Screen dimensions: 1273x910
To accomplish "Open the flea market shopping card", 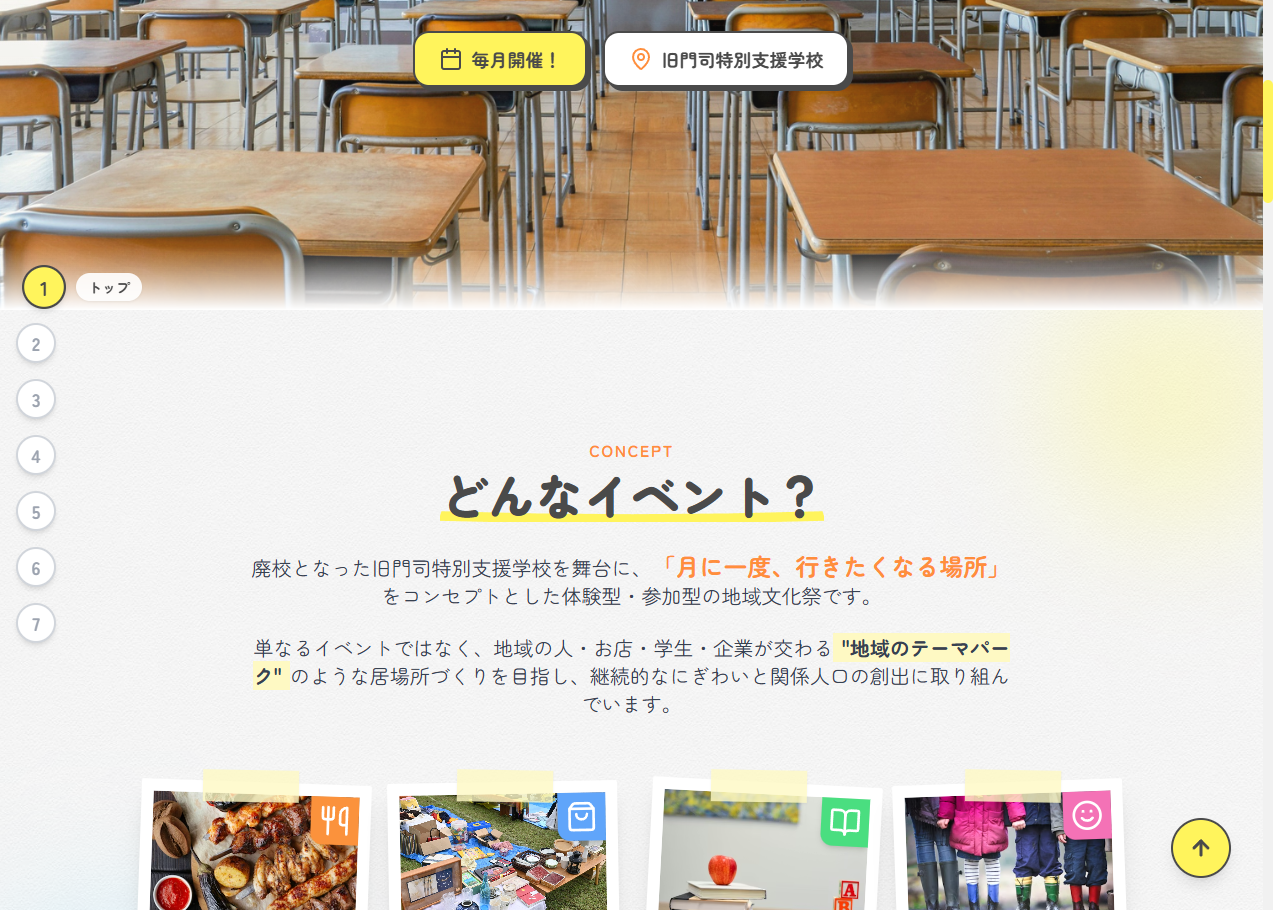I will pyautogui.click(x=502, y=850).
